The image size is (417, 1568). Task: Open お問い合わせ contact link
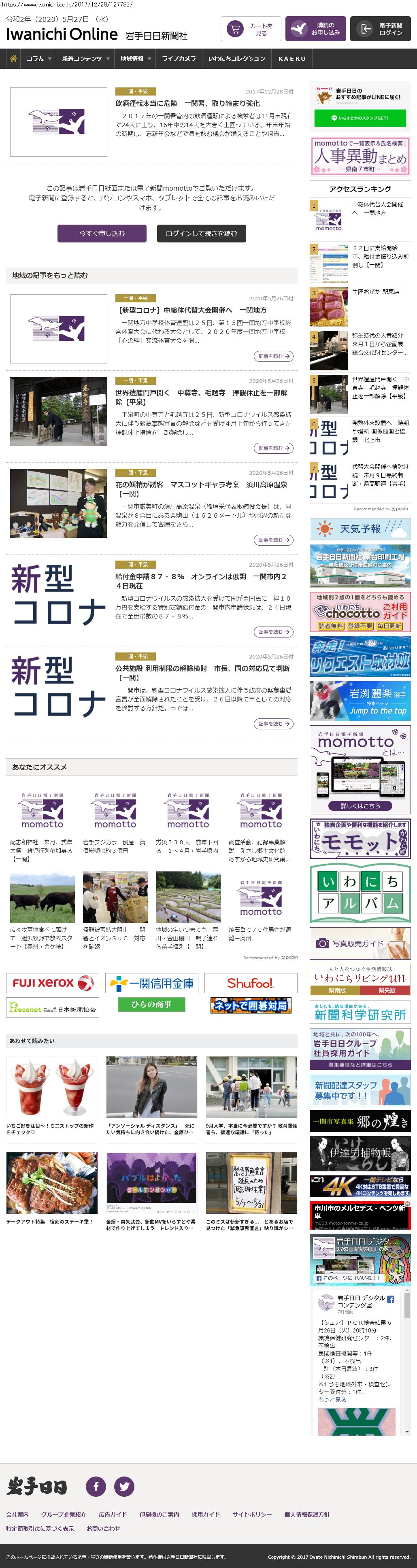pyautogui.click(x=103, y=1528)
